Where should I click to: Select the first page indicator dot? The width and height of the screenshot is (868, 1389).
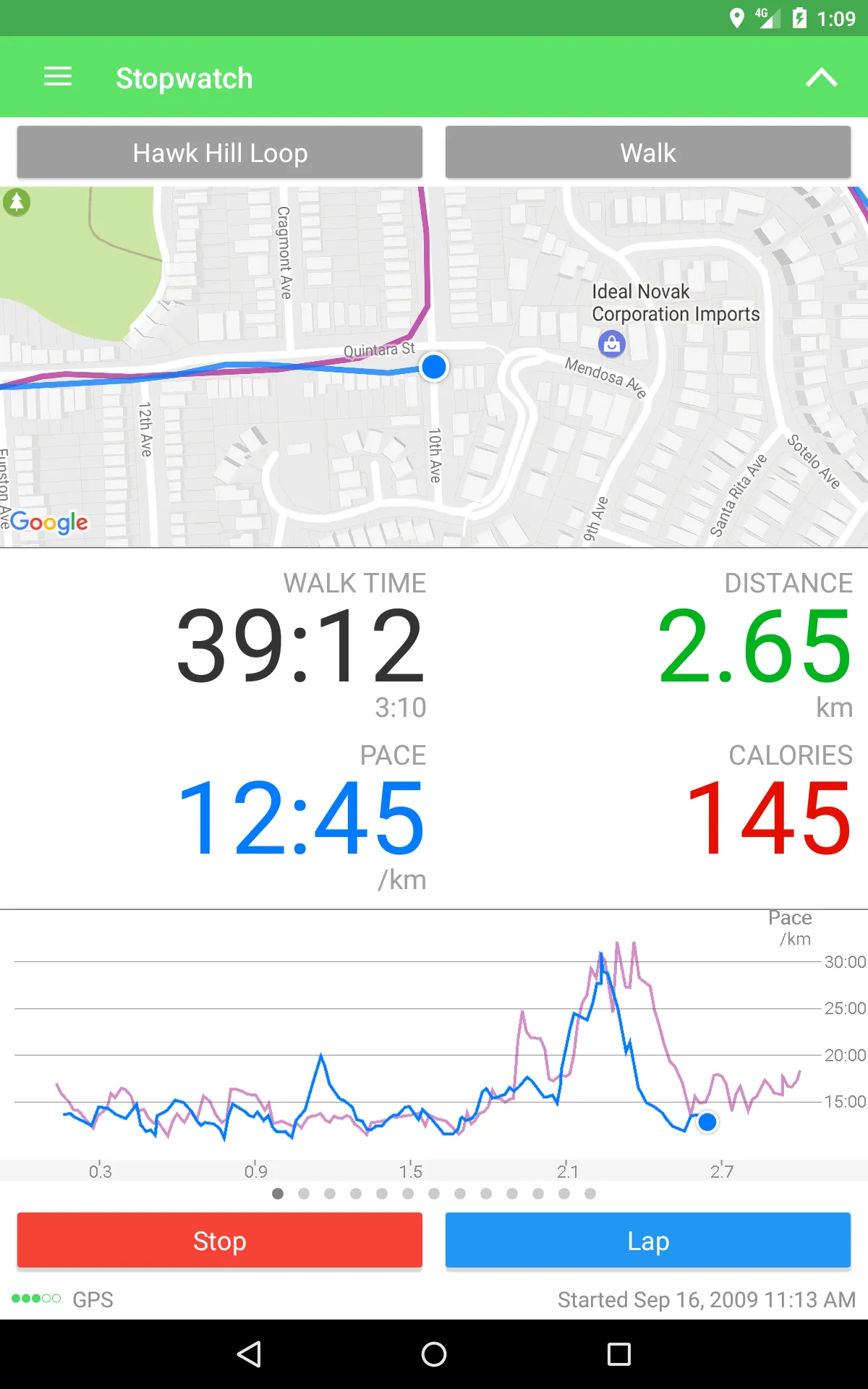click(x=278, y=1194)
